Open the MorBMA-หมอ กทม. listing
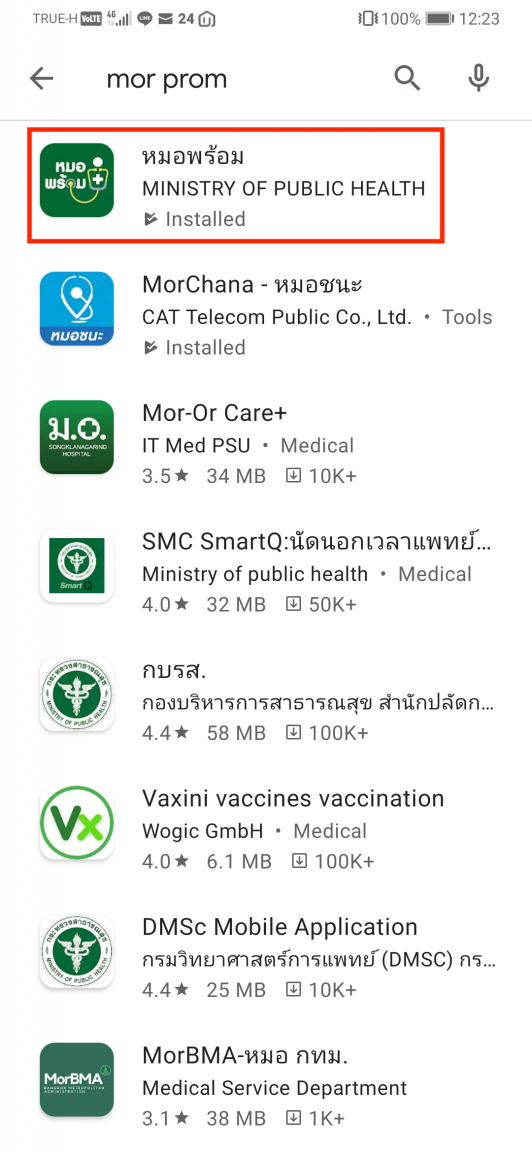Screen dimensions: 532x1152 (266, 1084)
